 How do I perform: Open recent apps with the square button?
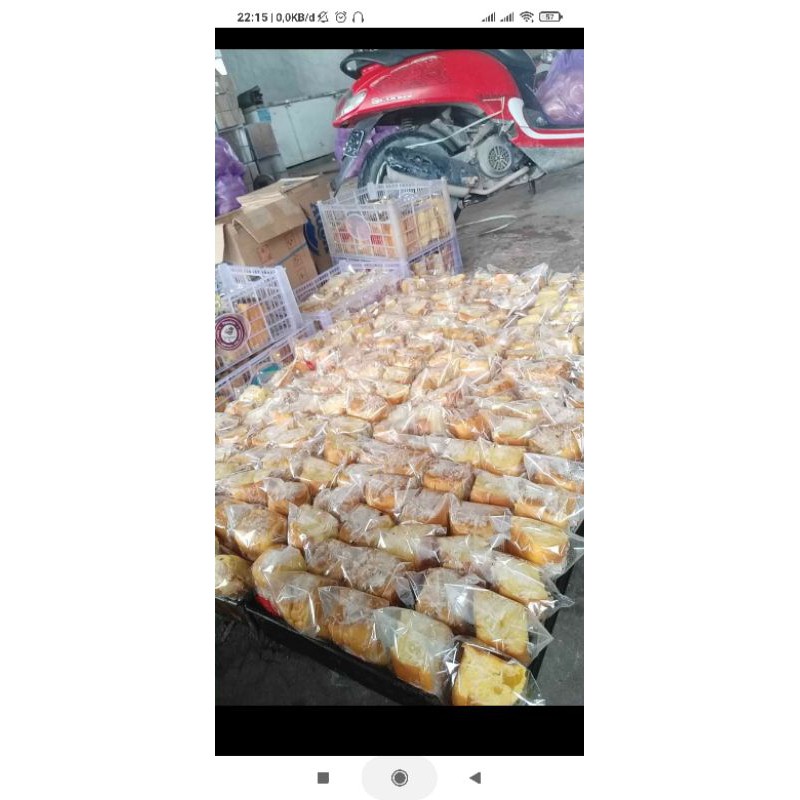click(323, 778)
